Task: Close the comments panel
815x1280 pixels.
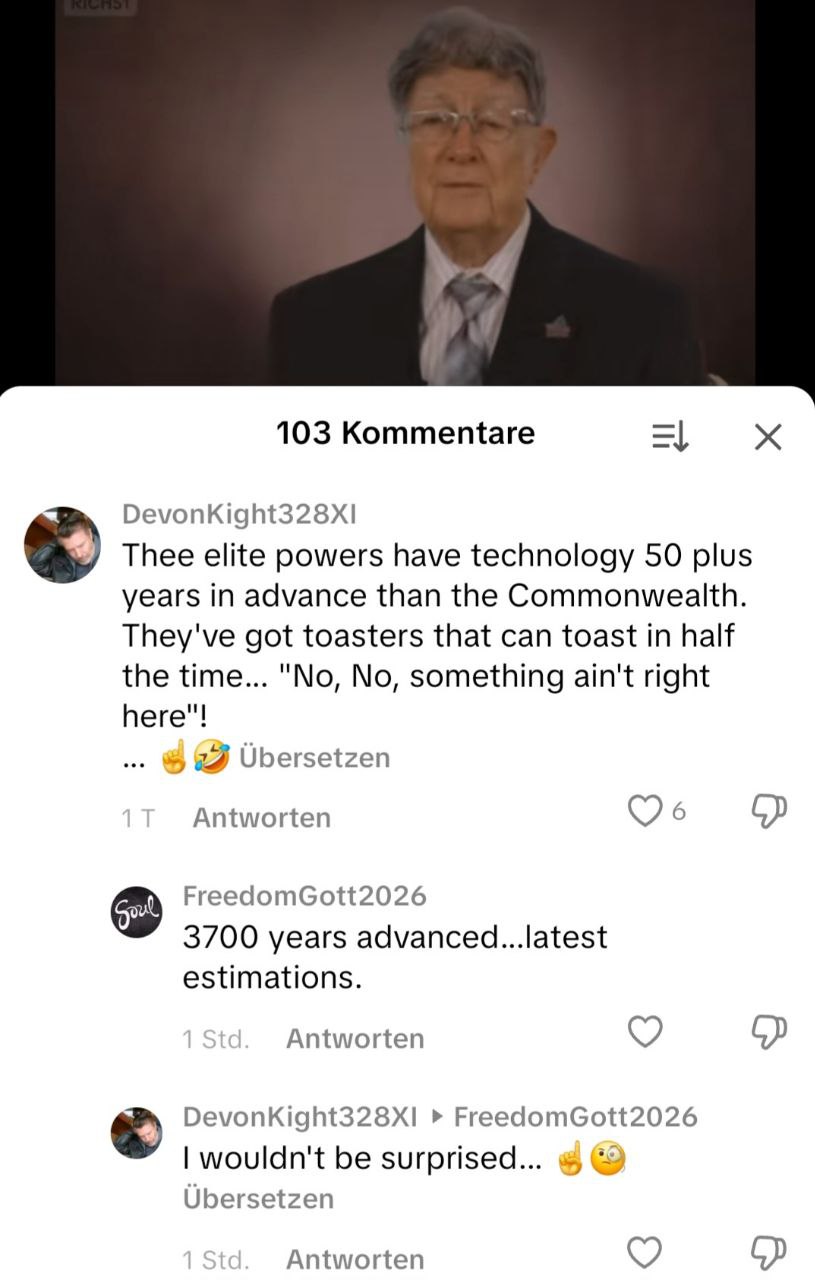Action: click(767, 436)
